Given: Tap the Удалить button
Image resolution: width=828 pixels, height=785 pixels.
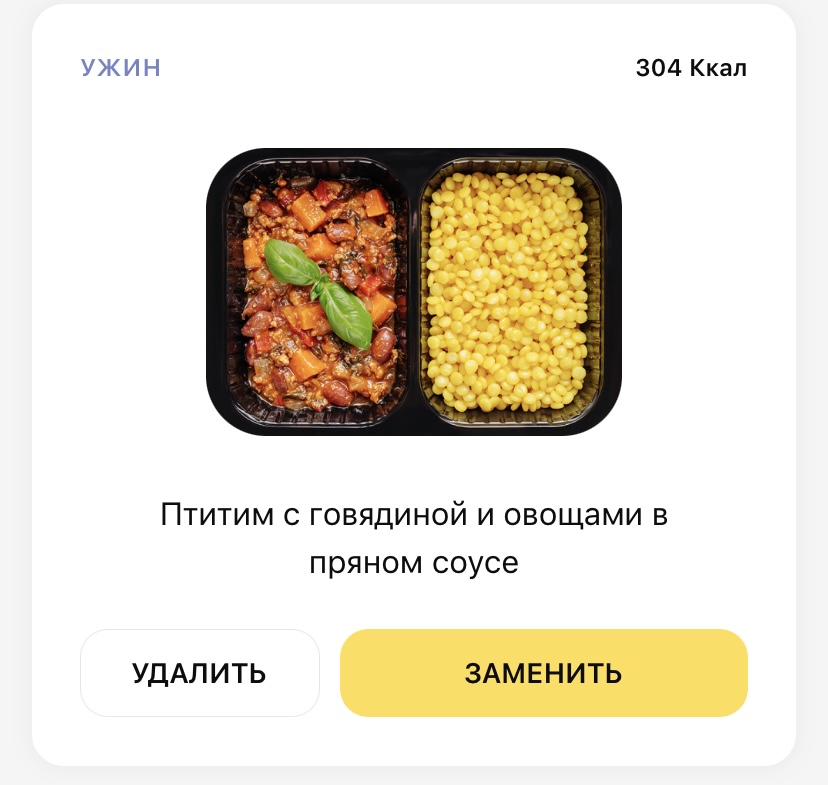Looking at the screenshot, I should click(199, 673).
